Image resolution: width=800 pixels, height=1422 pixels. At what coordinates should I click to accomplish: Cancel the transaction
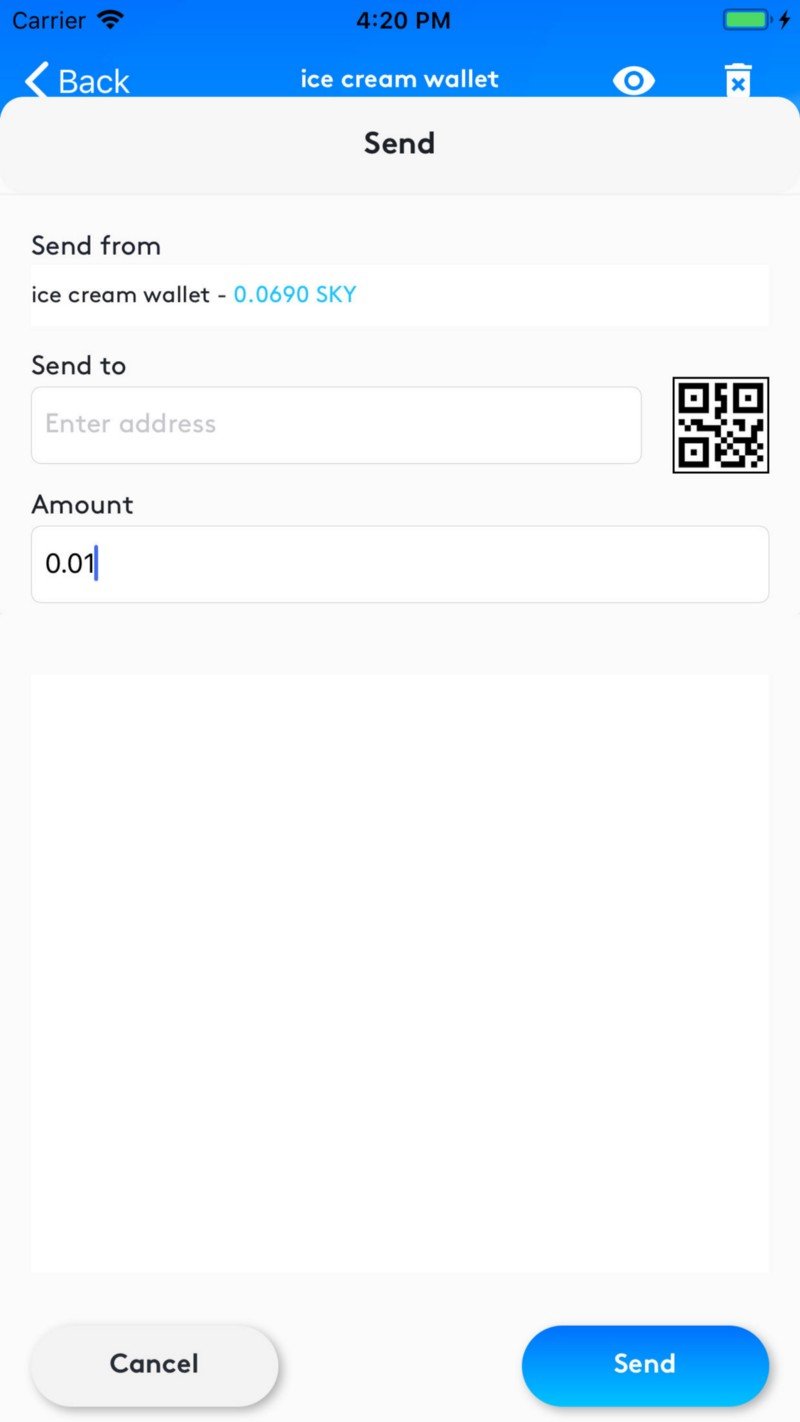pos(154,1364)
